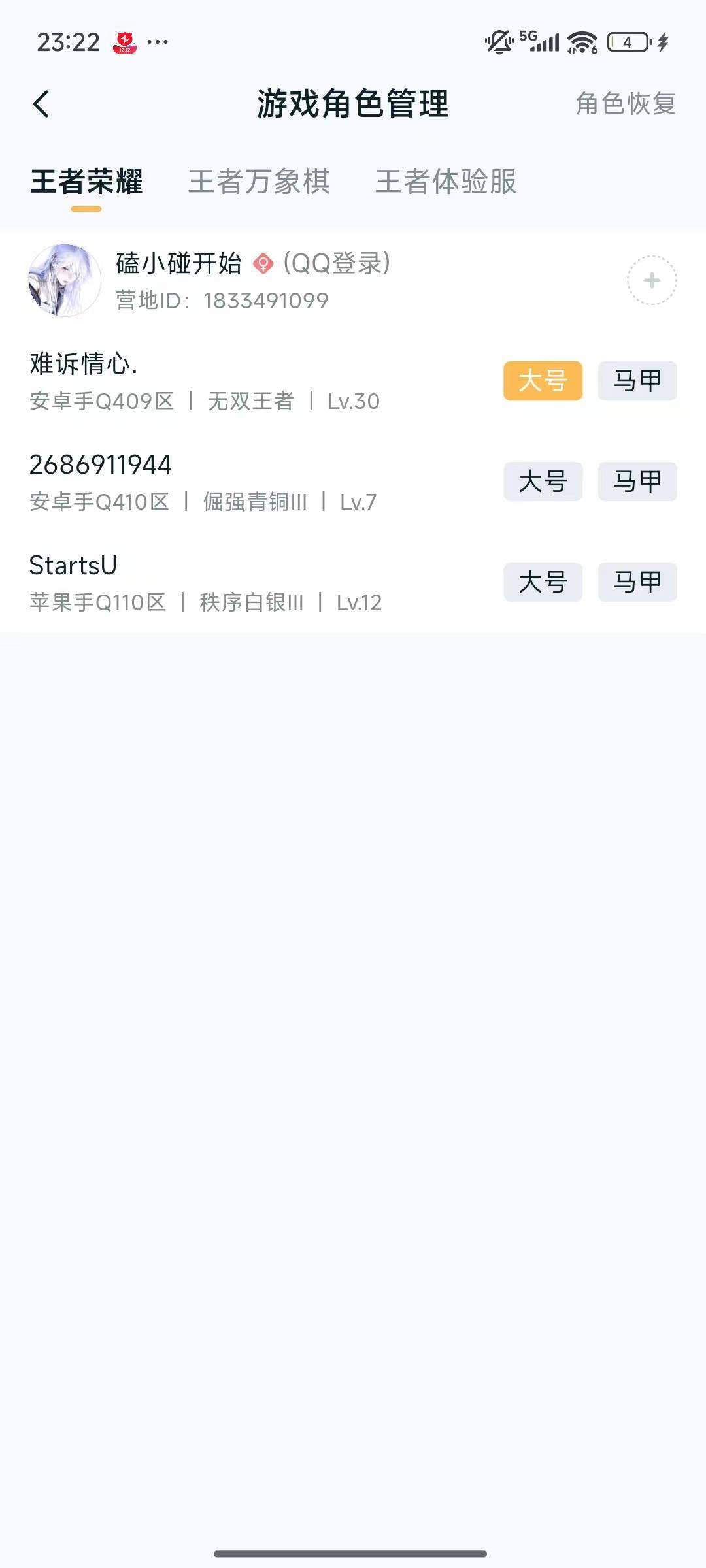Switch to the 王者体验服 tab
This screenshot has height=1568, width=706.
(446, 184)
